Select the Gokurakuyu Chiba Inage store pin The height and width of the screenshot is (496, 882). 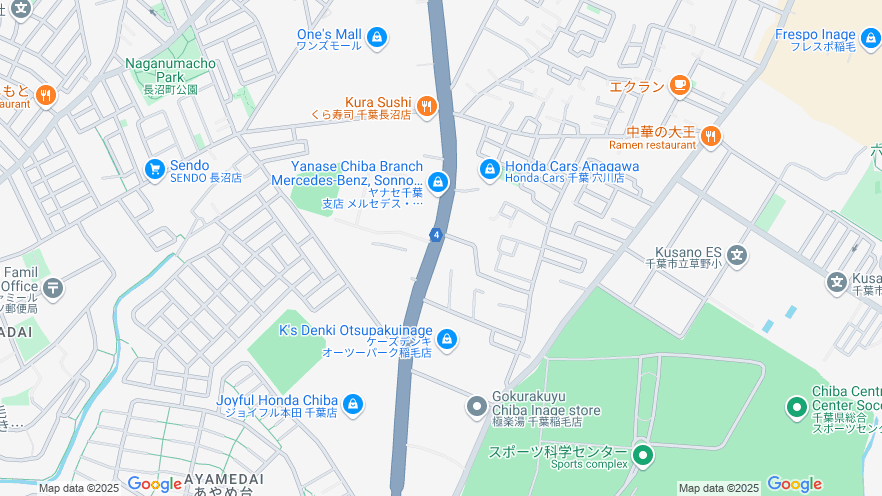click(x=477, y=406)
